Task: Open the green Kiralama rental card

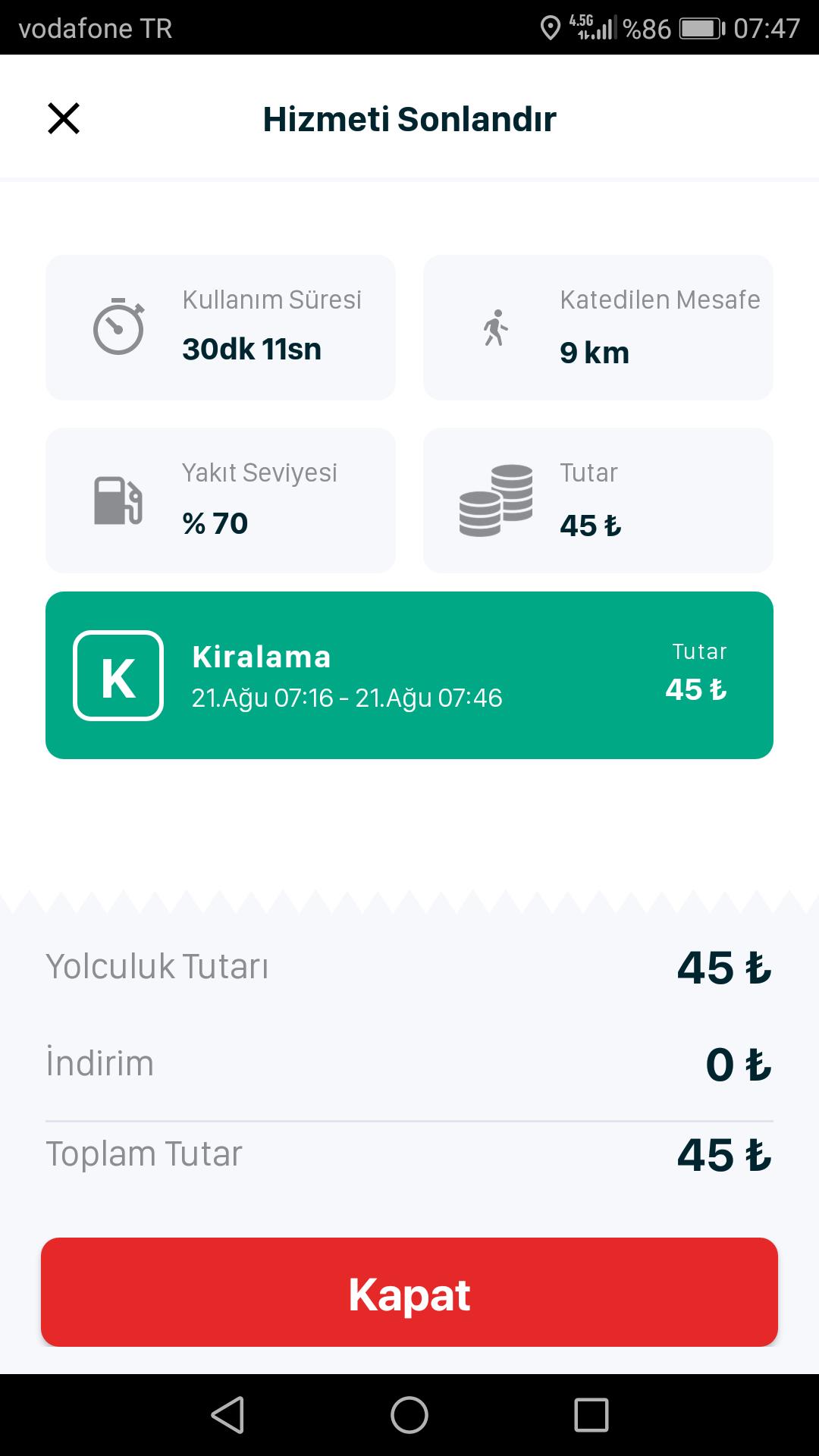Action: click(409, 675)
